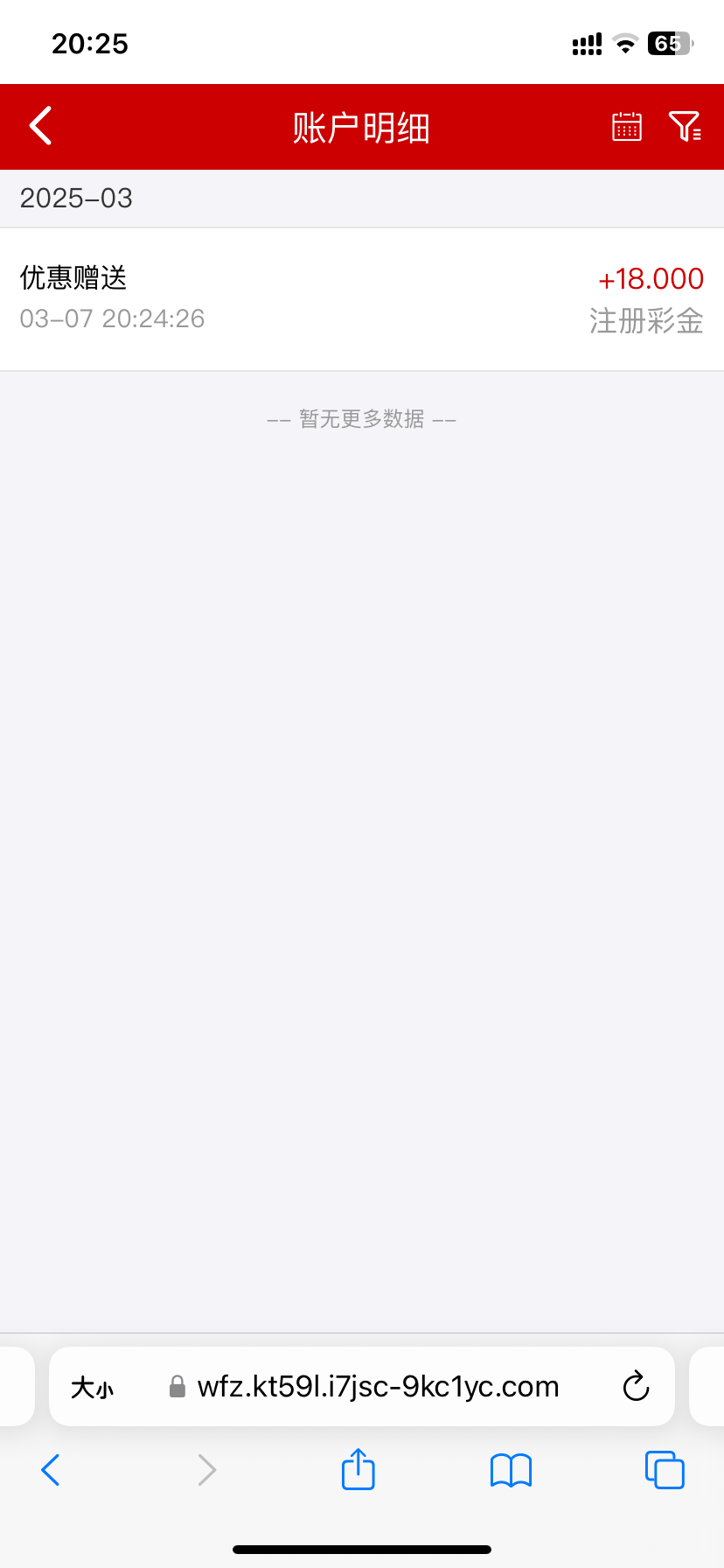Image resolution: width=724 pixels, height=1568 pixels.
Task: Open the calendar date picker
Action: coord(626,127)
